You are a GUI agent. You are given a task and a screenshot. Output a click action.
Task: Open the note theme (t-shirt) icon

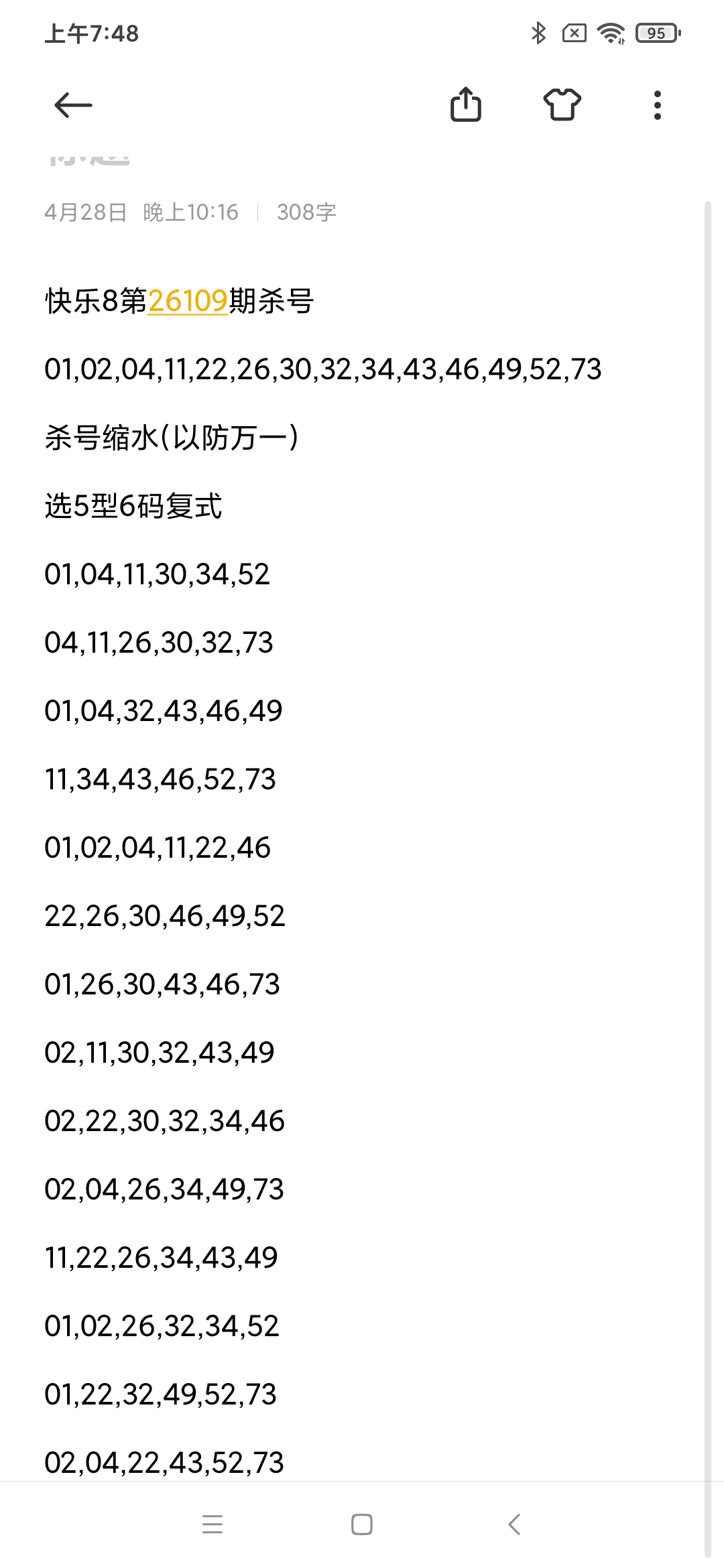(562, 105)
